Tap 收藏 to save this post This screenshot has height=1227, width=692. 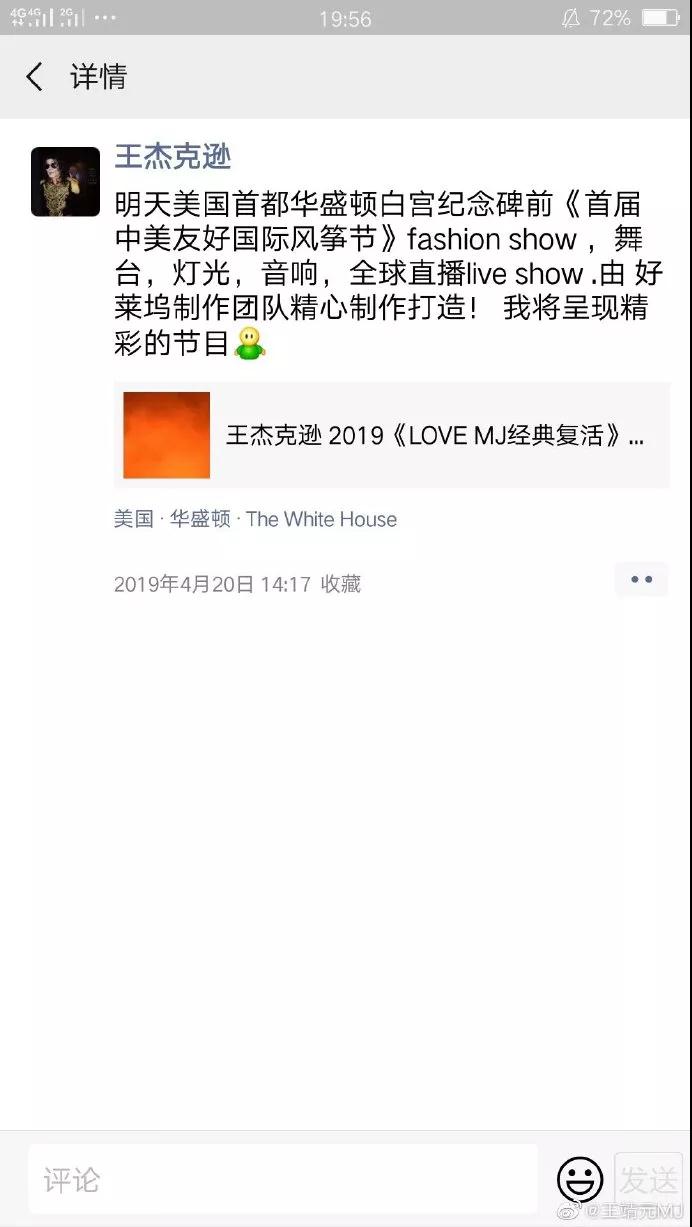tap(340, 584)
